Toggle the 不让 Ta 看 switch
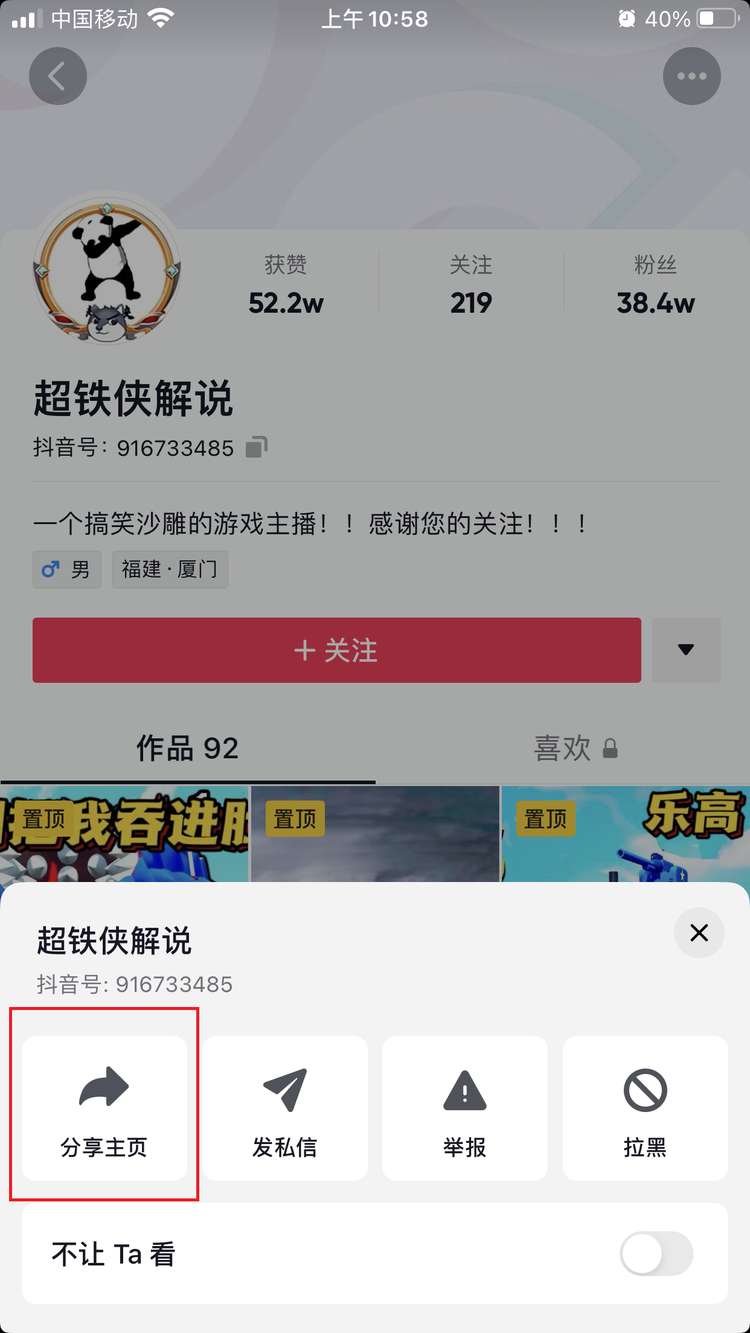750x1333 pixels. [x=656, y=1254]
